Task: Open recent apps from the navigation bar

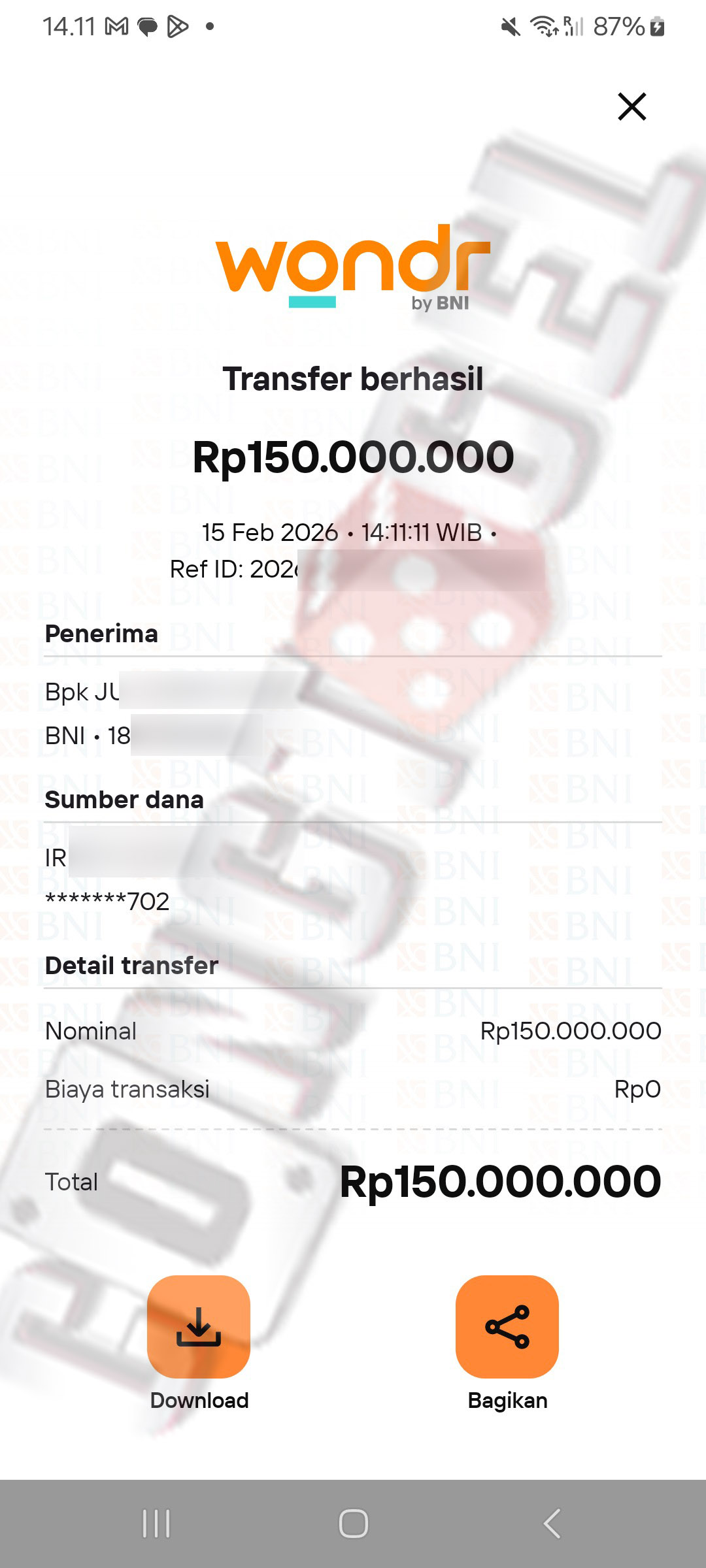Action: click(156, 1524)
